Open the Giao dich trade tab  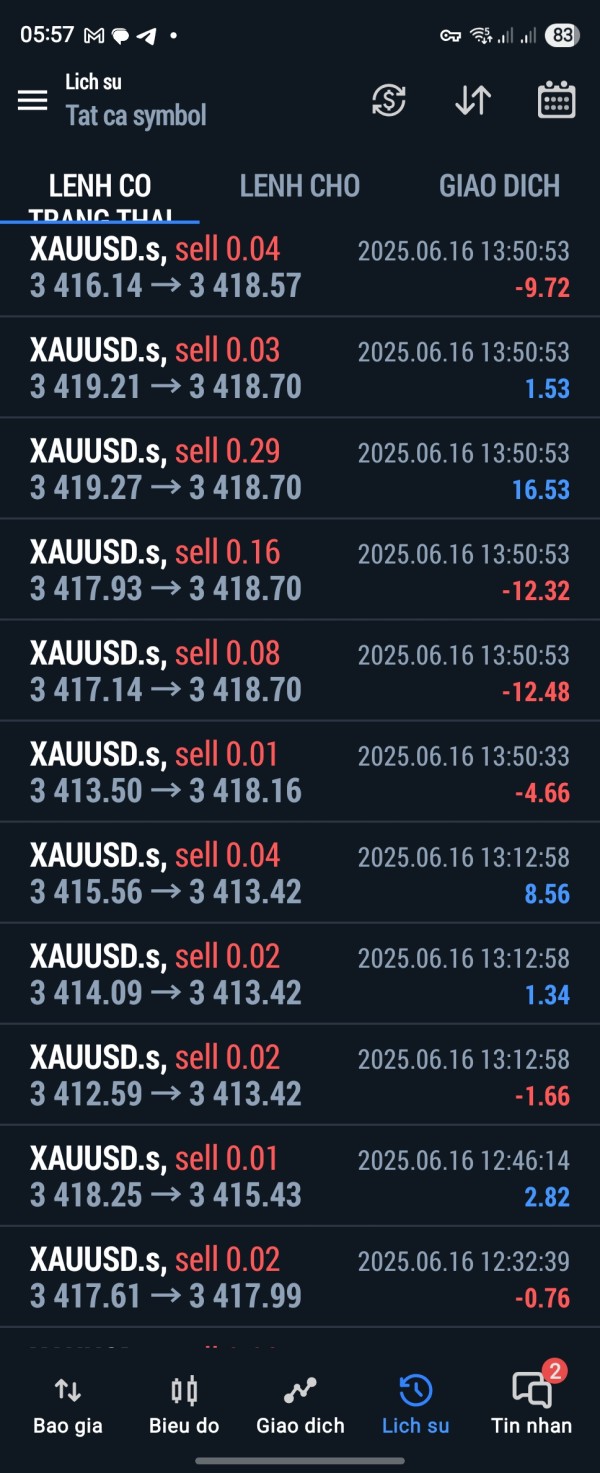point(300,1404)
